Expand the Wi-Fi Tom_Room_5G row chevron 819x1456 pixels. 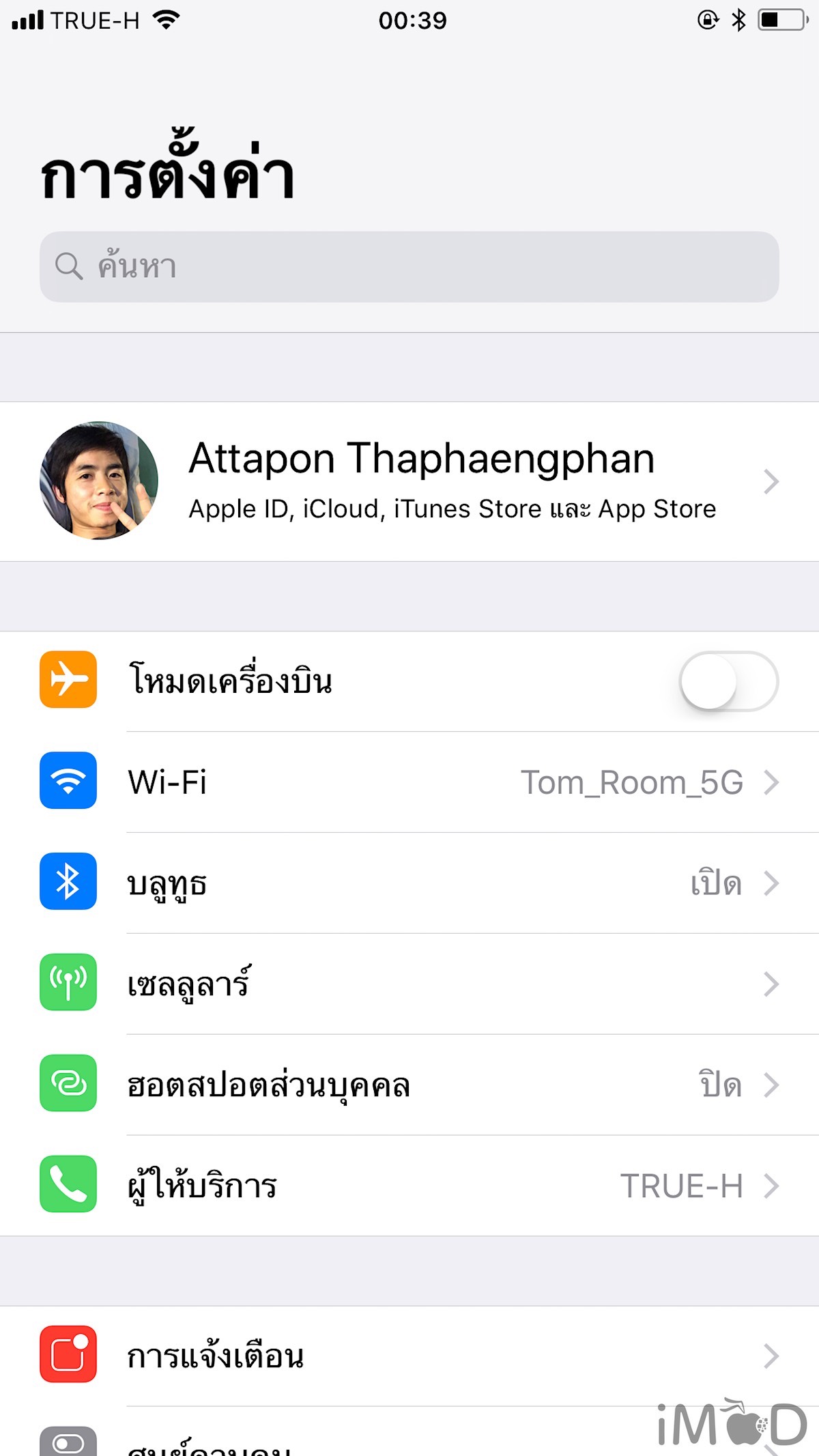point(772,782)
